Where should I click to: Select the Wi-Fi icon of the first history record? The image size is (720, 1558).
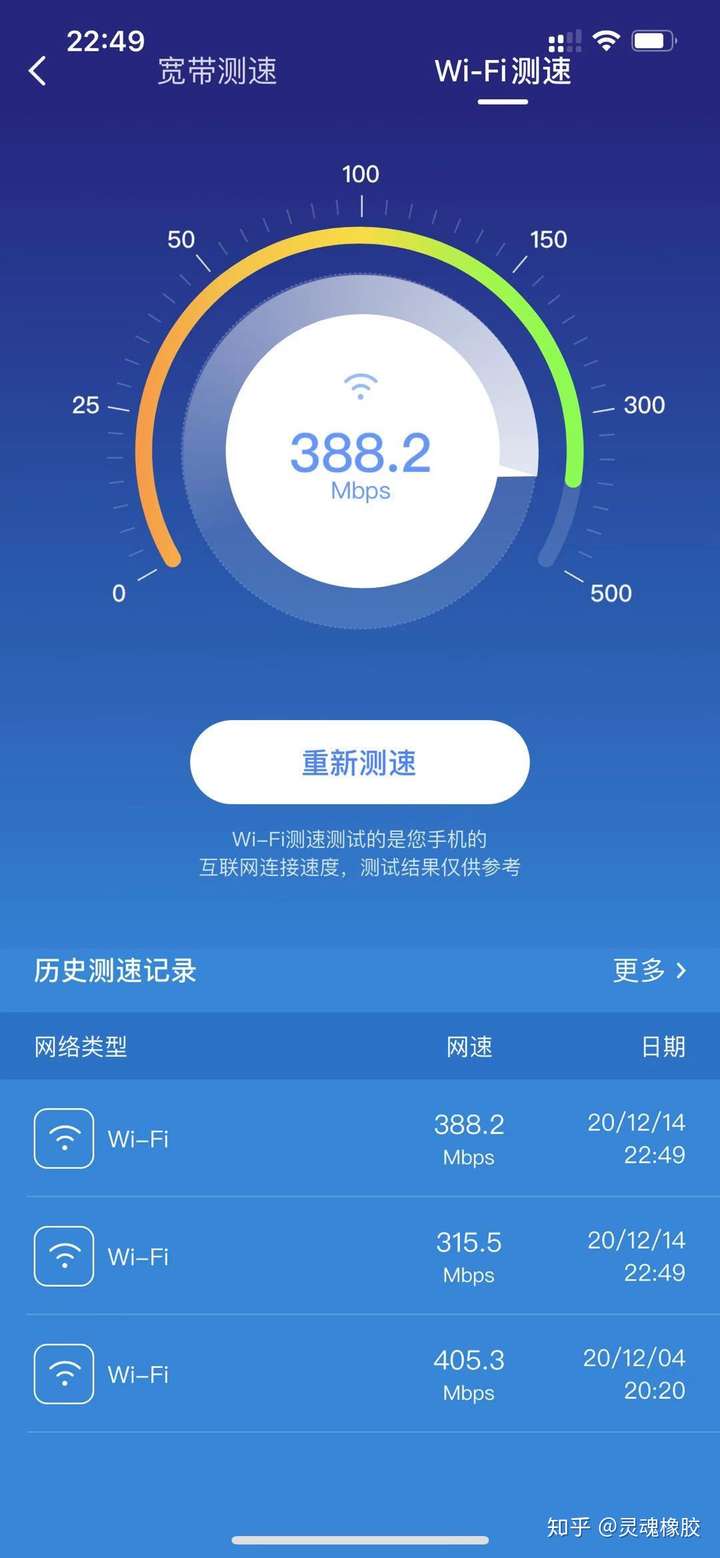(63, 1138)
